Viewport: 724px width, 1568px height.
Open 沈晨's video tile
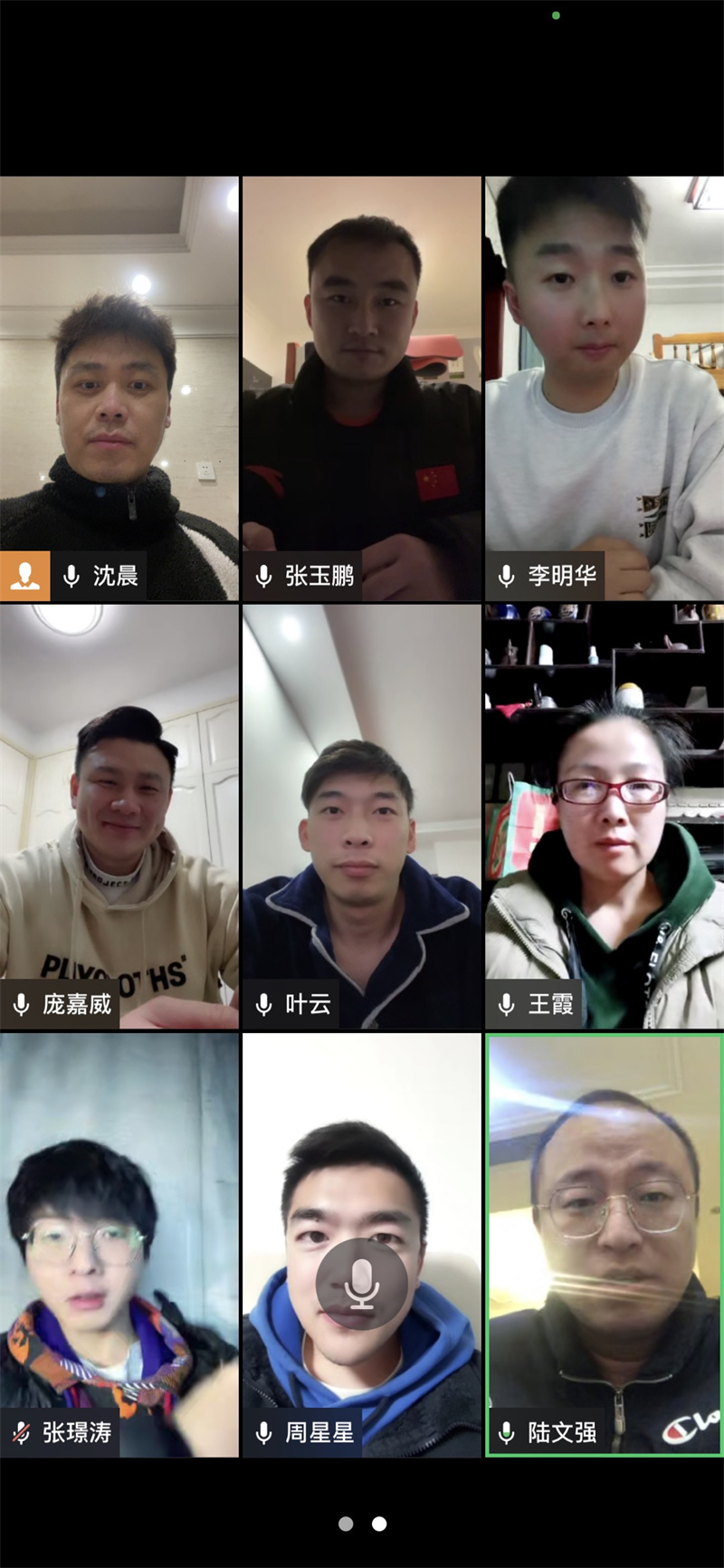(x=119, y=387)
